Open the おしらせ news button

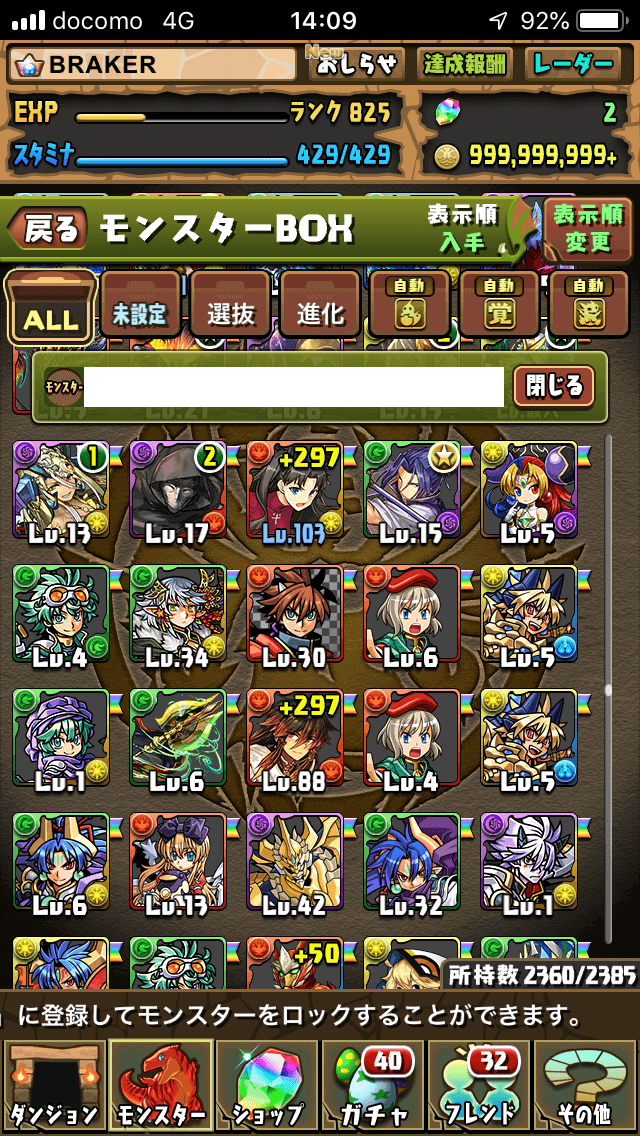click(358, 65)
